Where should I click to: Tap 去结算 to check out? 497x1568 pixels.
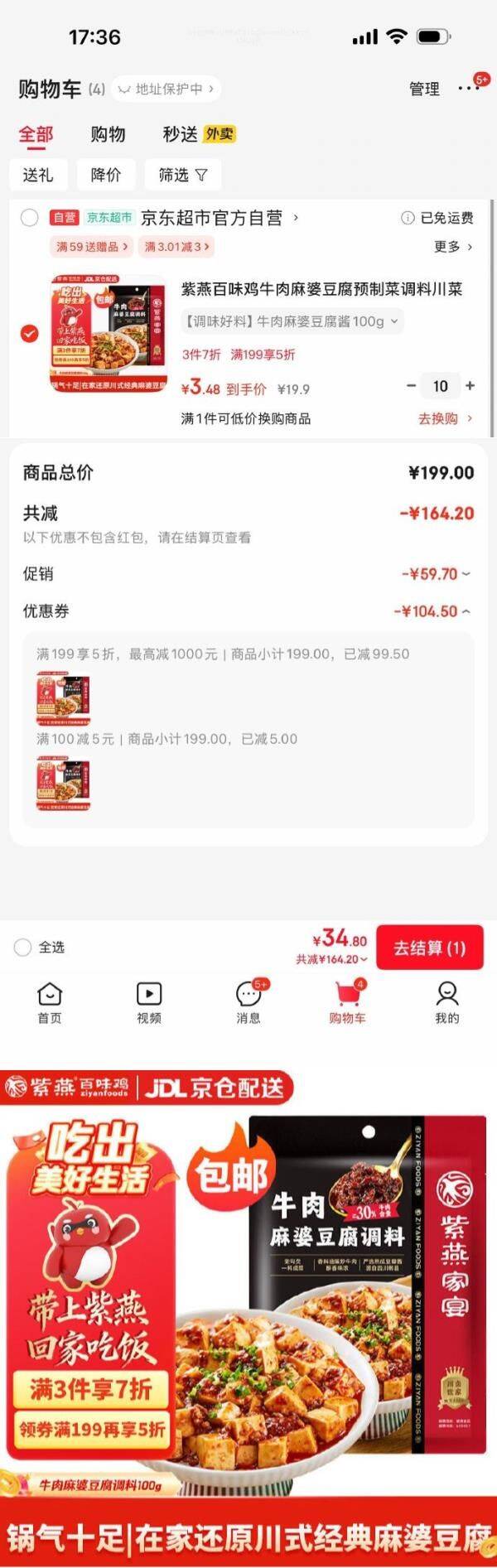(429, 948)
